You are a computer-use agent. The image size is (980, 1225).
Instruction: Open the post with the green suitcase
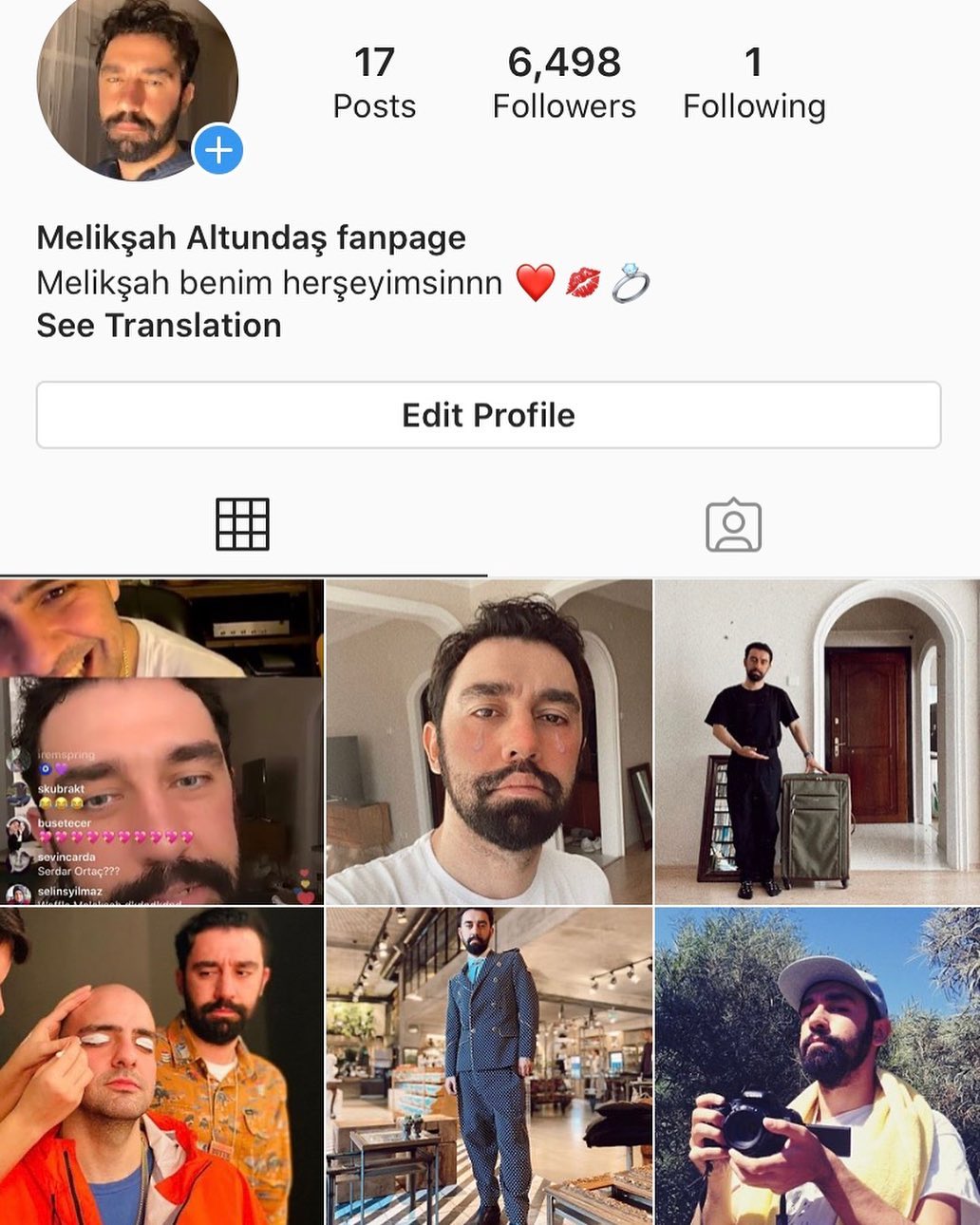click(x=817, y=742)
